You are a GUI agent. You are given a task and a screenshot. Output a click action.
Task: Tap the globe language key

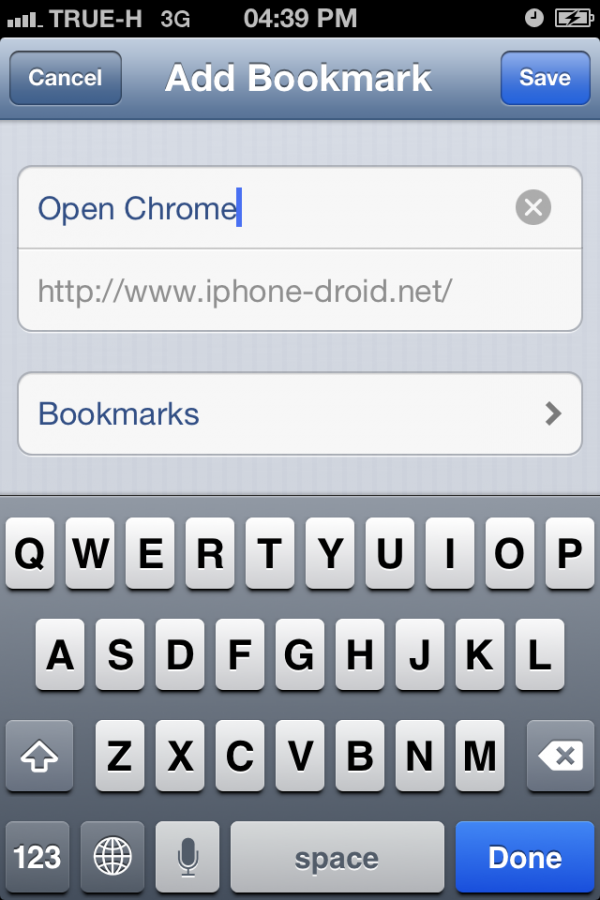[112, 857]
